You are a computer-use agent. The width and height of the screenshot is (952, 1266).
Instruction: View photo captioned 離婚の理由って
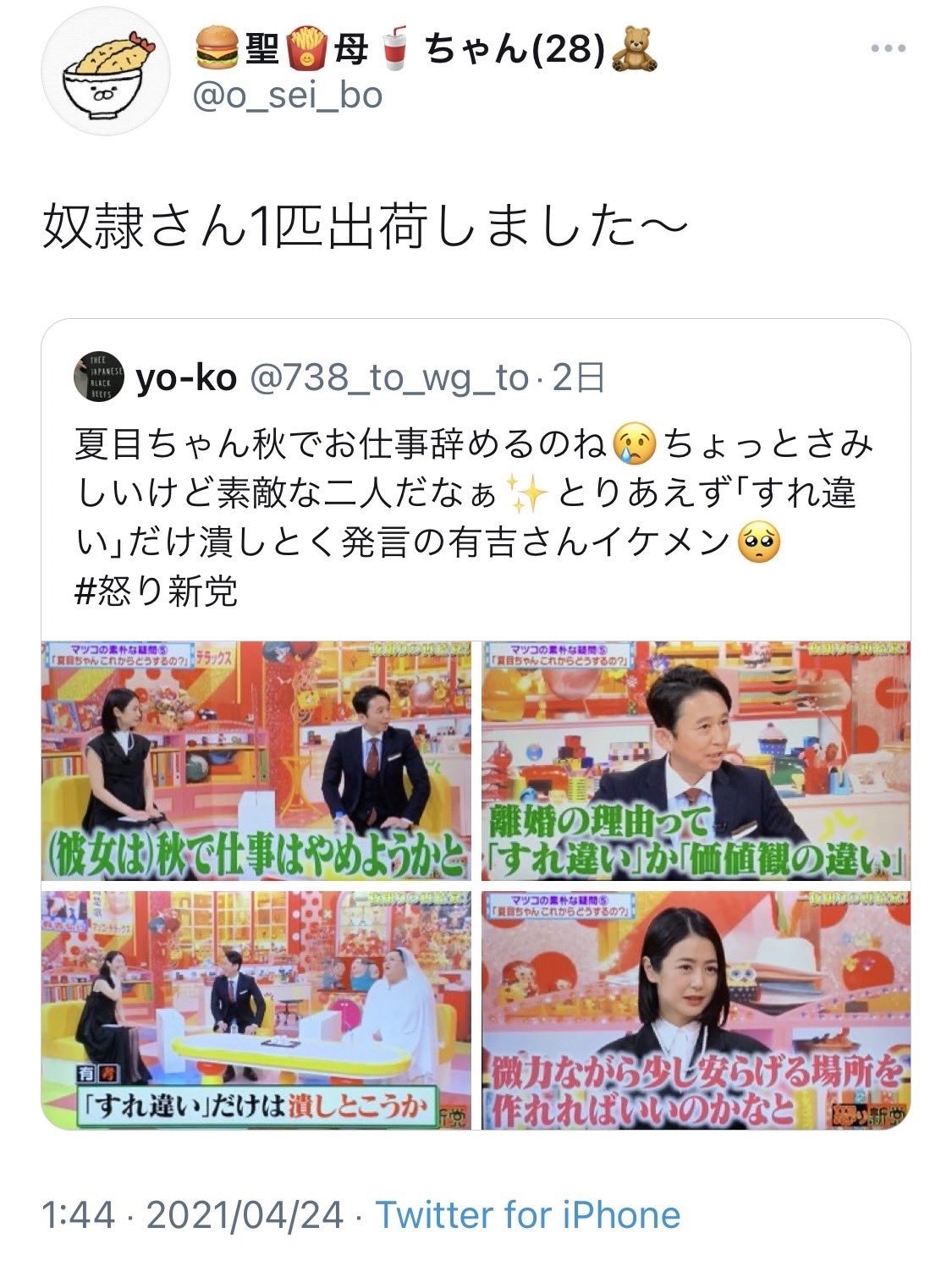click(696, 760)
